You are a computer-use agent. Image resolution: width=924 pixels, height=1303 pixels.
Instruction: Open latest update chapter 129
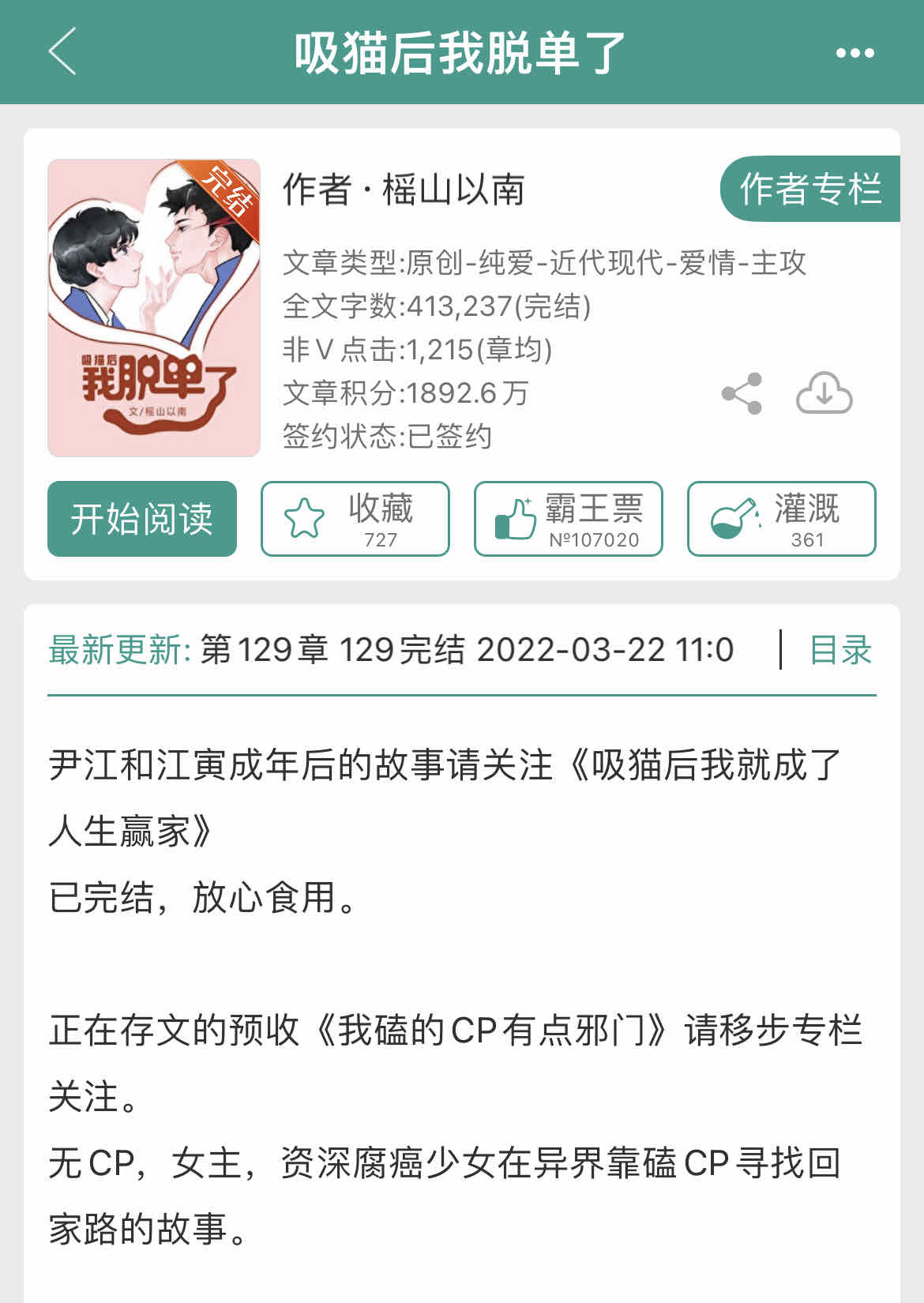(466, 650)
